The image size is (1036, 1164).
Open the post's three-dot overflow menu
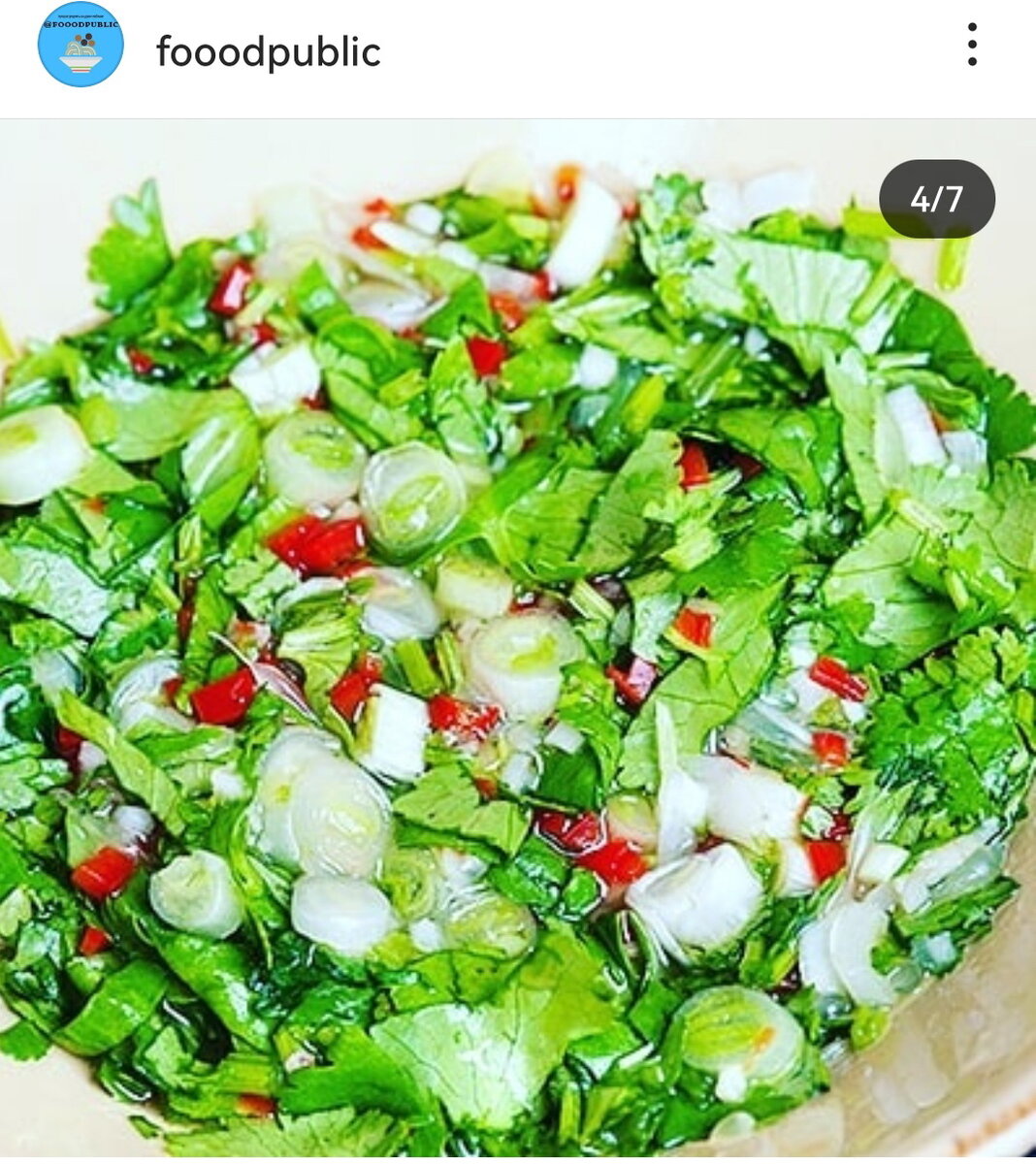(x=972, y=45)
